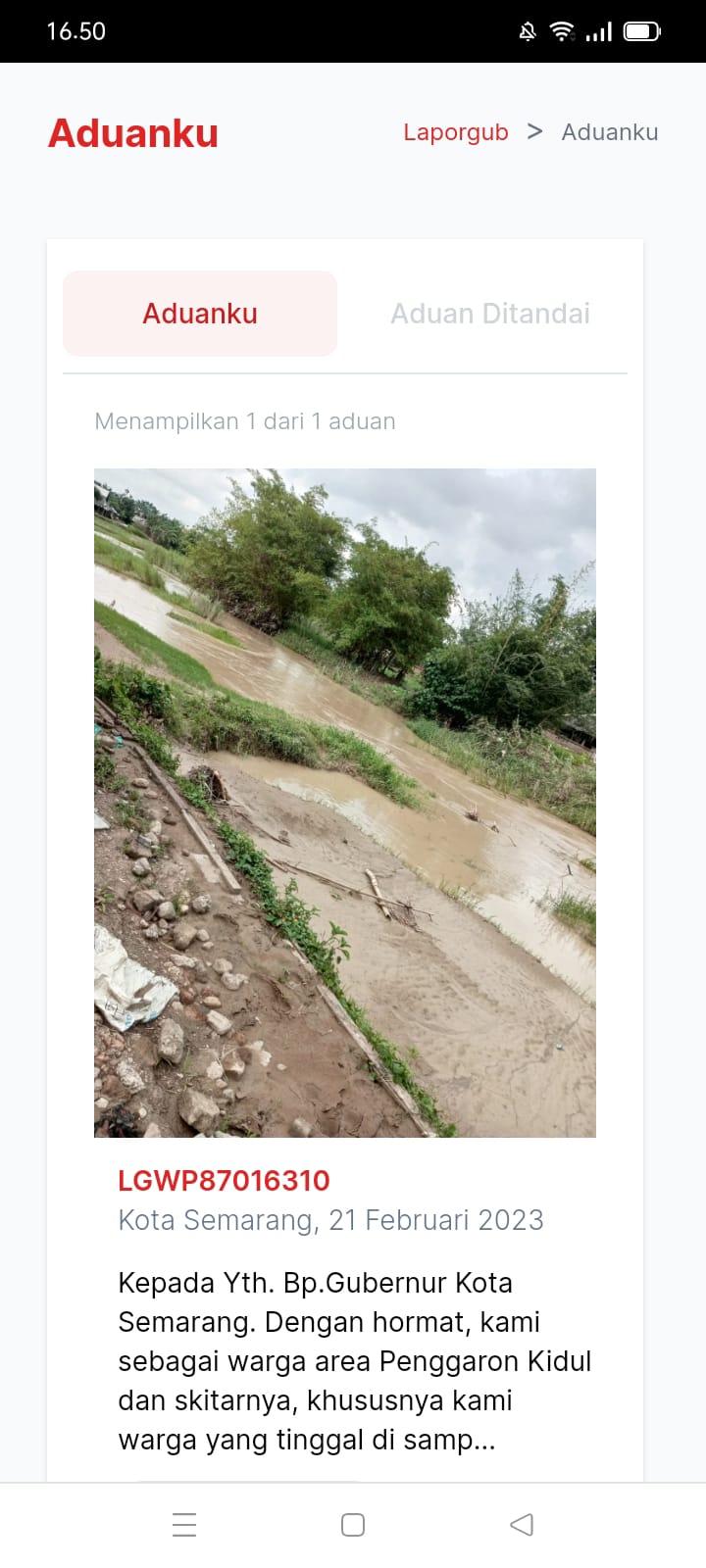The height and width of the screenshot is (1568, 706).
Task: Open the Laporgub breadcrumb link
Action: tap(455, 132)
